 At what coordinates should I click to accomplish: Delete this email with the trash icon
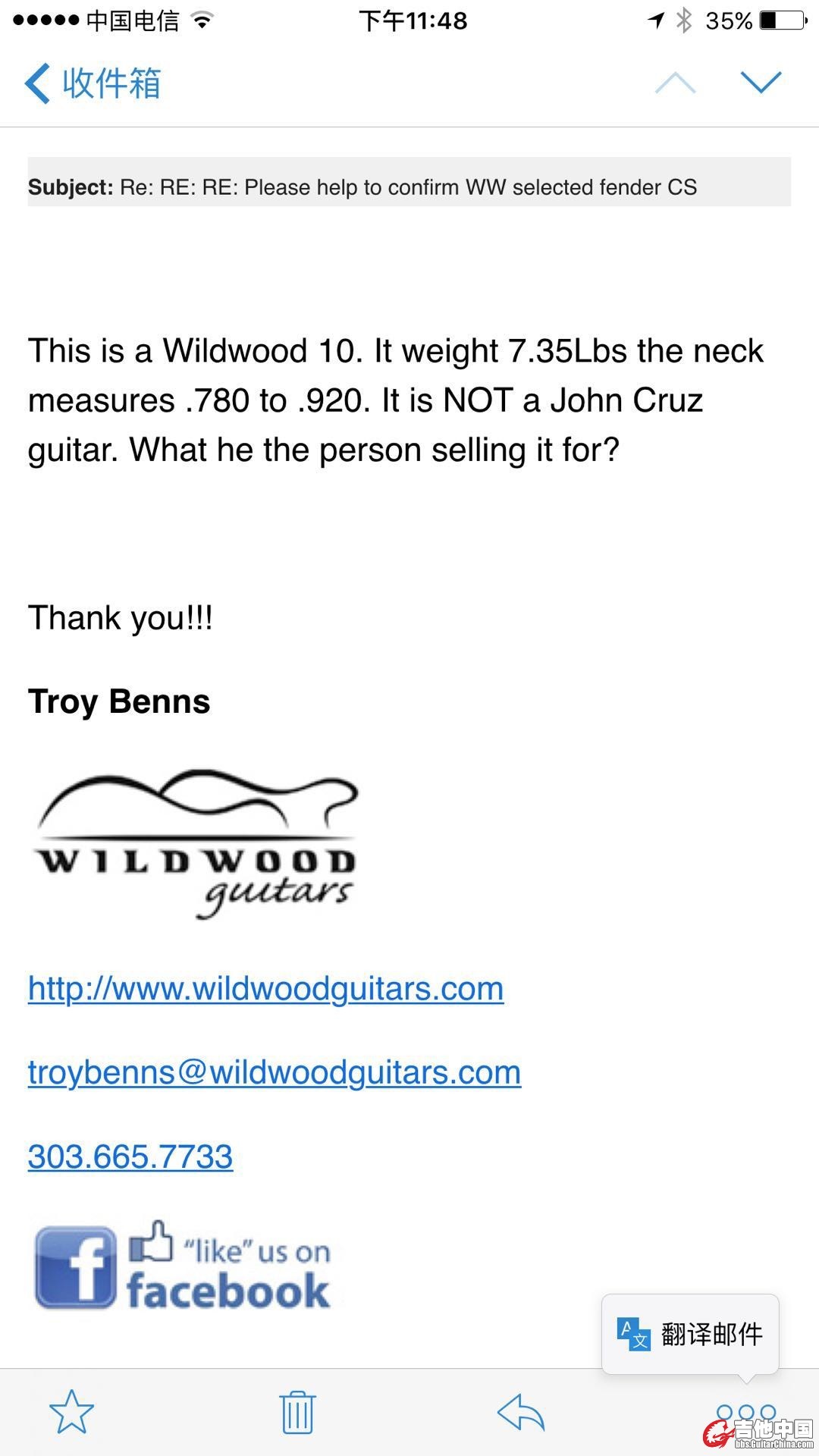[297, 1412]
